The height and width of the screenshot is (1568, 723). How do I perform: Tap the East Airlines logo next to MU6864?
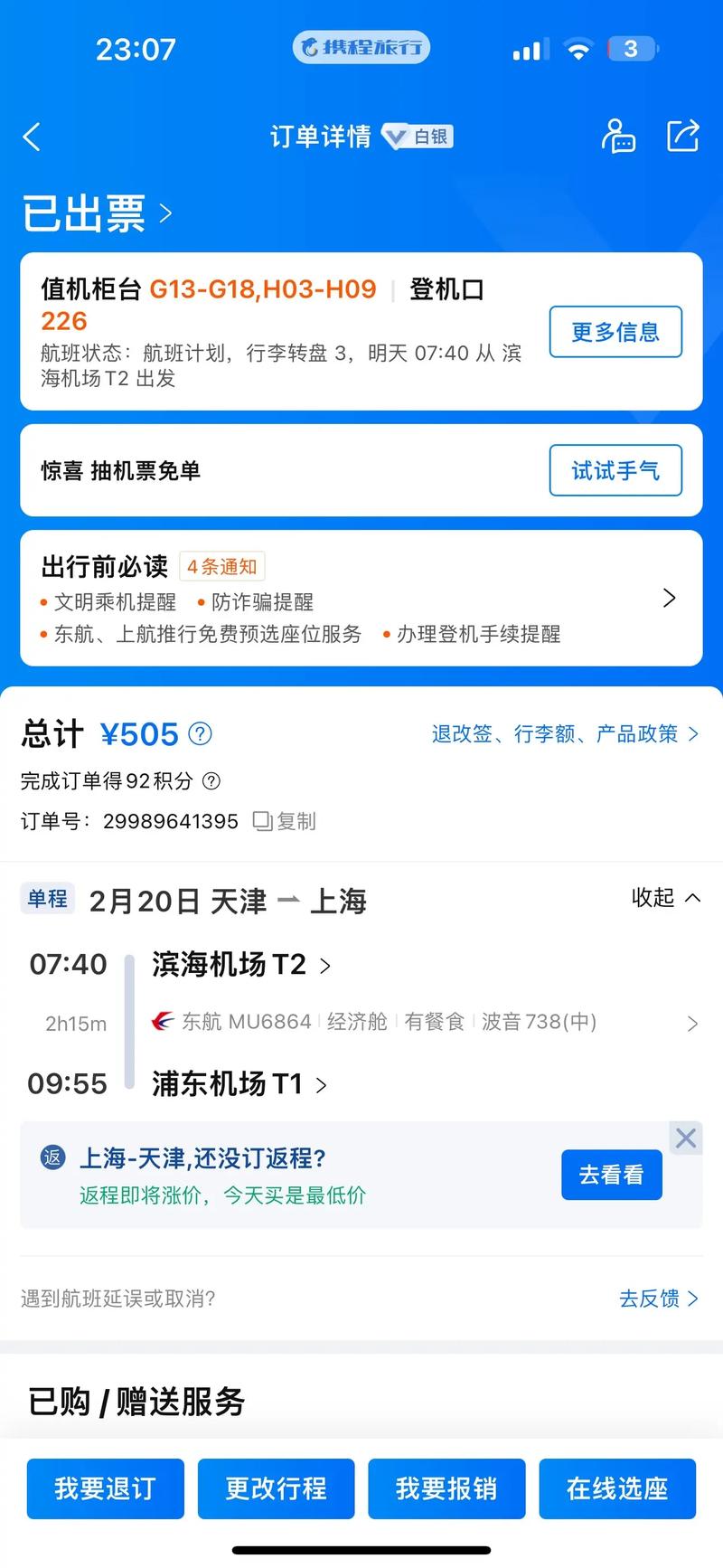pyautogui.click(x=163, y=1021)
